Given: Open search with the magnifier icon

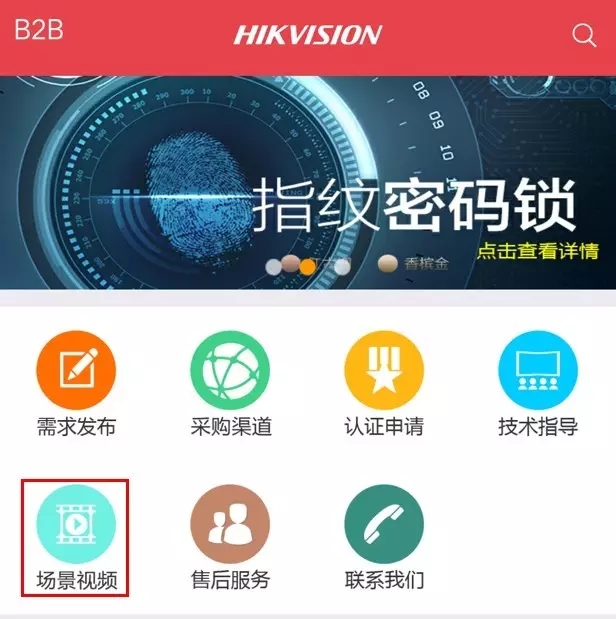Looking at the screenshot, I should [x=584, y=34].
